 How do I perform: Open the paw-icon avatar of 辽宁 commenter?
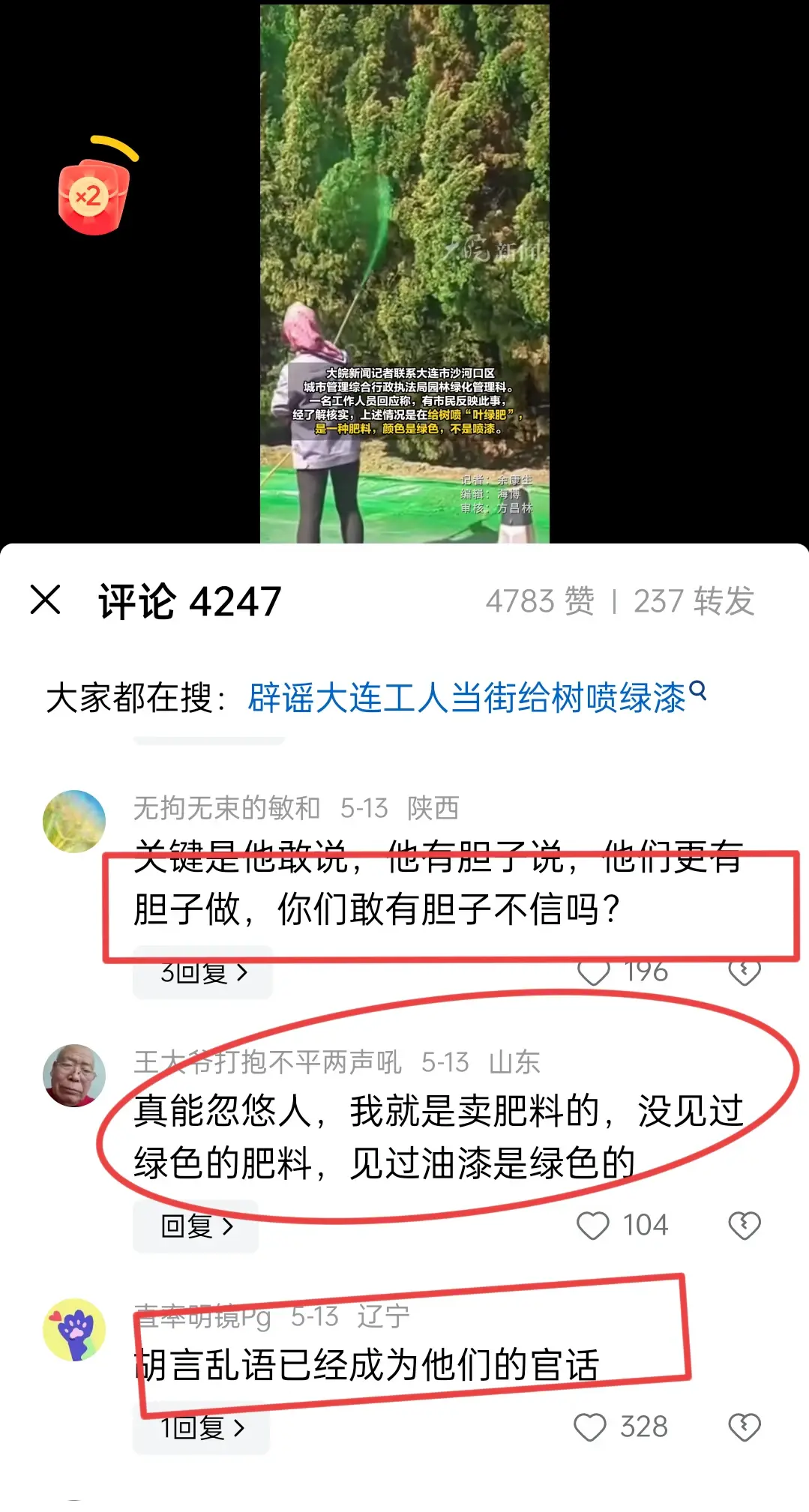coord(73,1330)
